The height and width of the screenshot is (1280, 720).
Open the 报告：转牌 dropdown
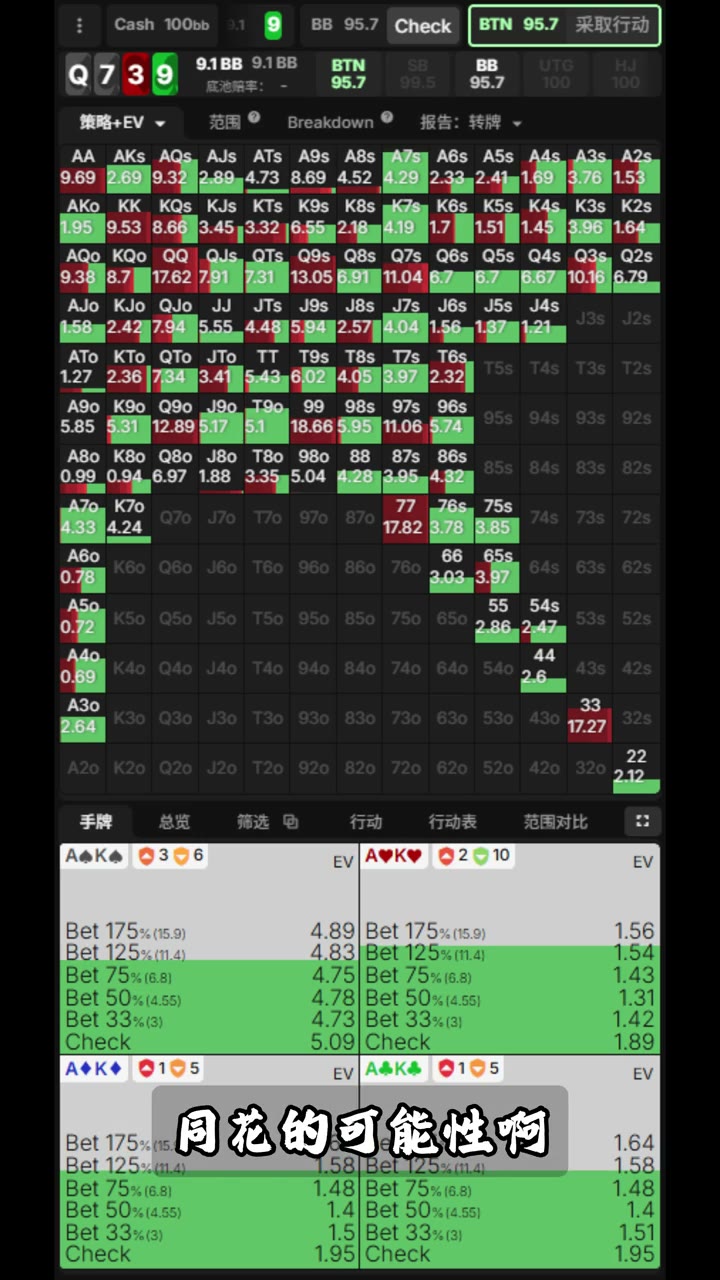click(x=471, y=122)
